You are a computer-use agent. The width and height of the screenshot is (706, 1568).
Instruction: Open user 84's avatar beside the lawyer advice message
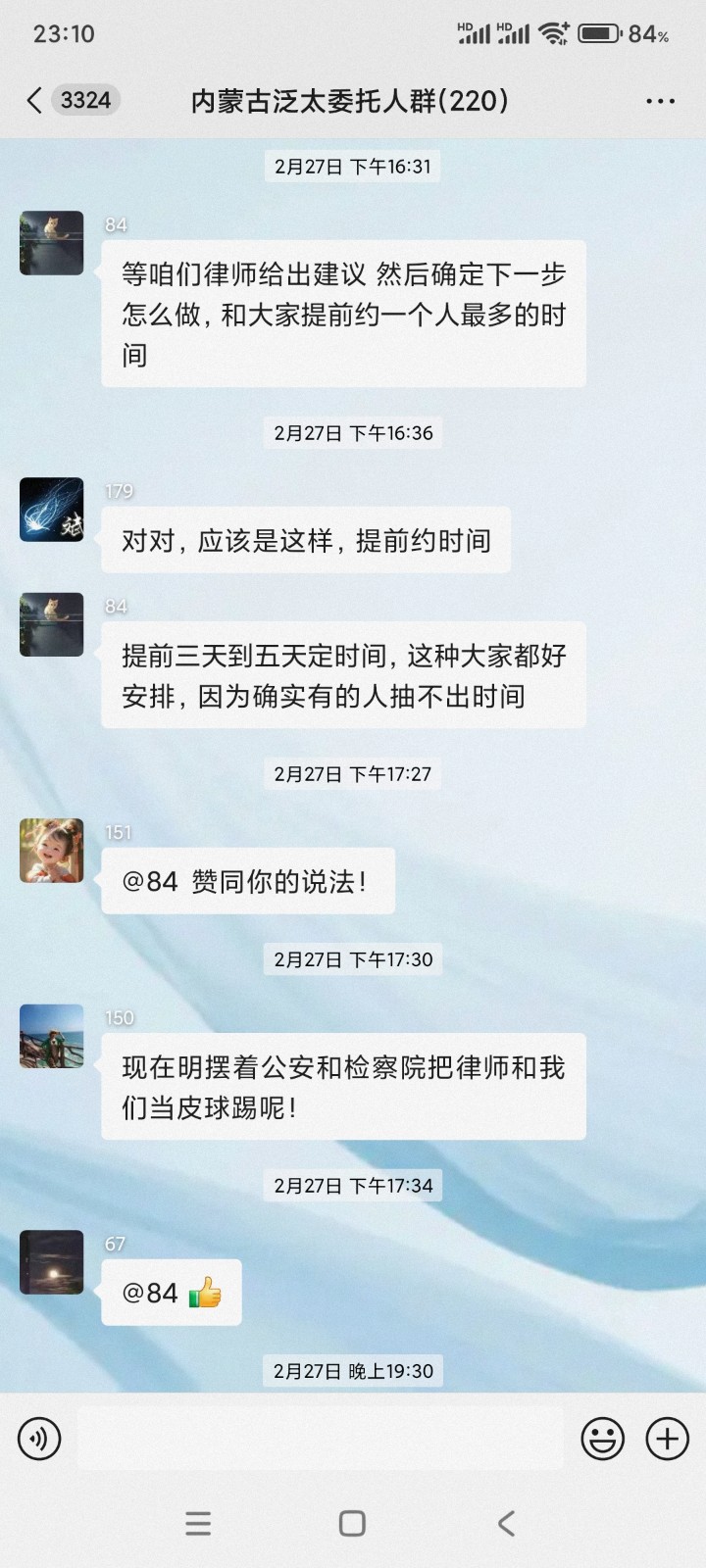tap(51, 243)
